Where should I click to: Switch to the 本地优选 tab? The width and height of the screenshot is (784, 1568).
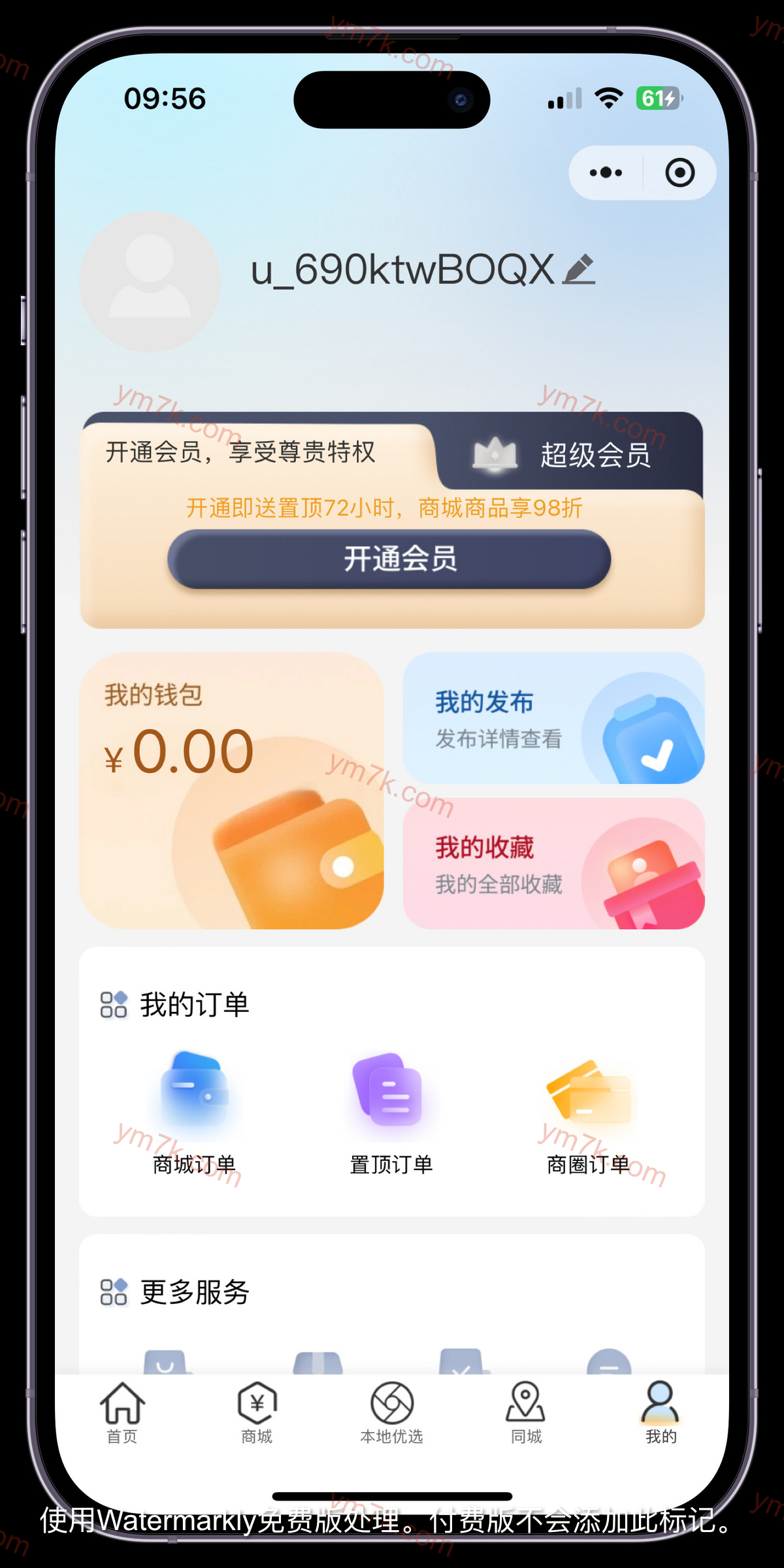391,1413
